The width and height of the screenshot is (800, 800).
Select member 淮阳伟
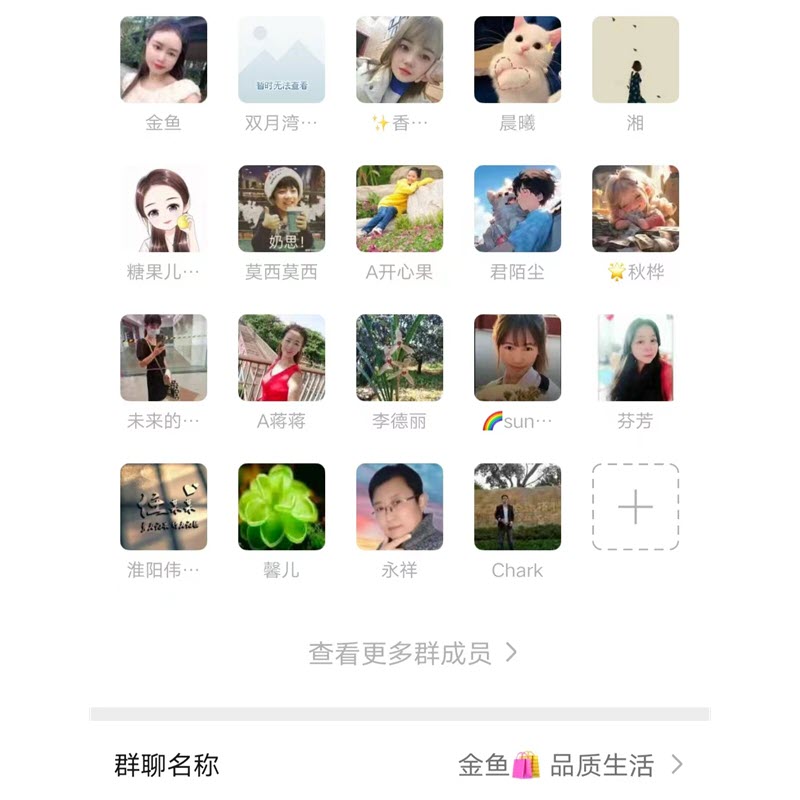(x=163, y=507)
